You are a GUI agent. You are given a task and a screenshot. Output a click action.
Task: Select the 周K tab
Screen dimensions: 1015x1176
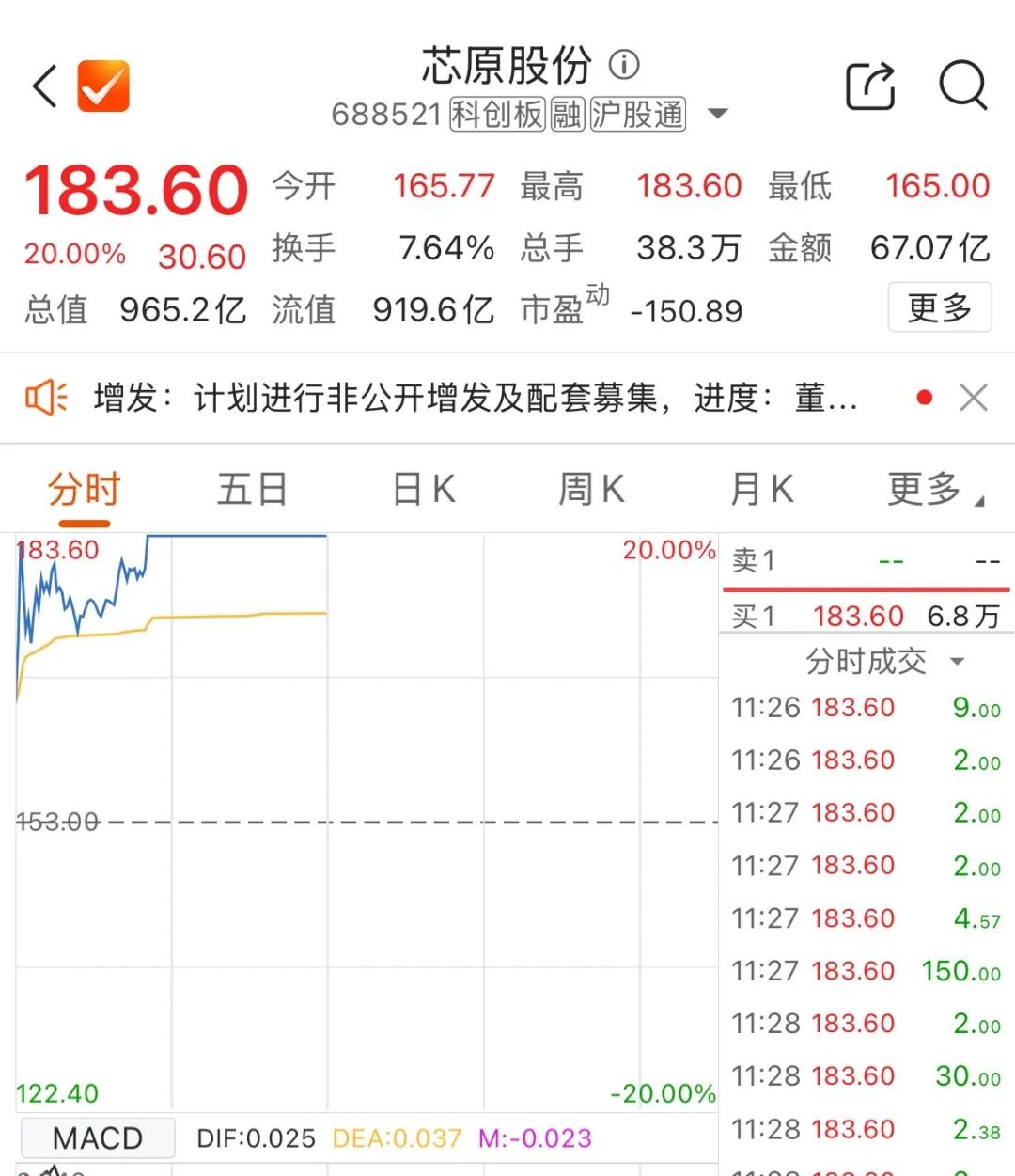(590, 489)
